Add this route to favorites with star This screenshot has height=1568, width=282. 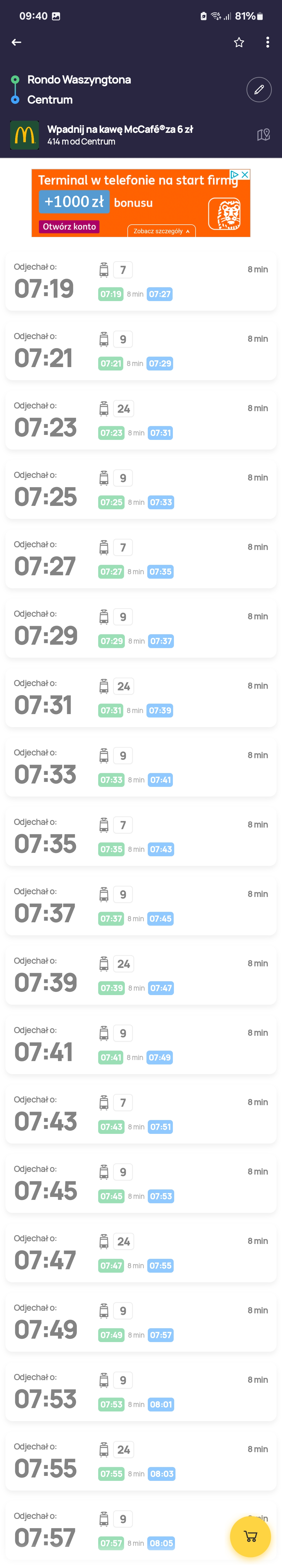coord(239,42)
